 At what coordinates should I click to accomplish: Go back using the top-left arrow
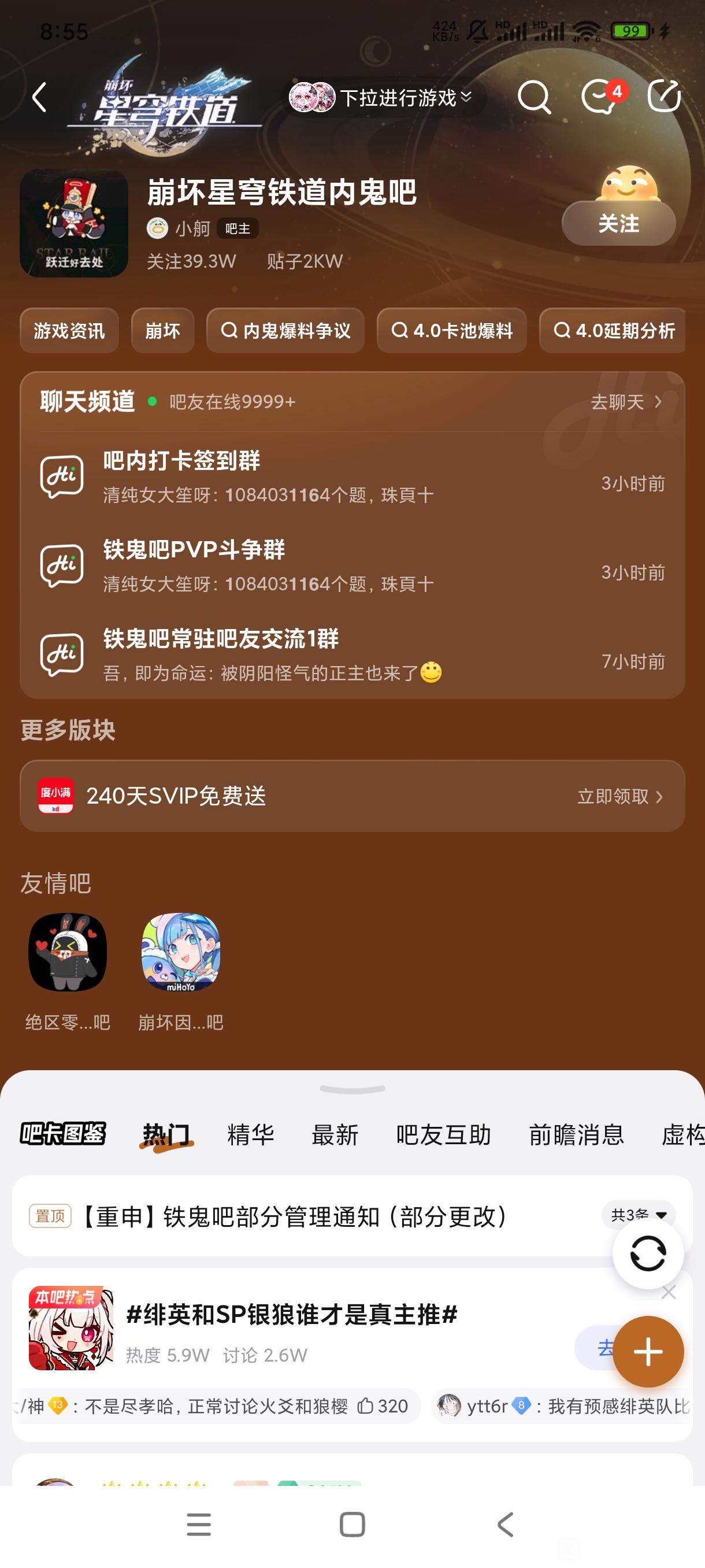point(39,97)
